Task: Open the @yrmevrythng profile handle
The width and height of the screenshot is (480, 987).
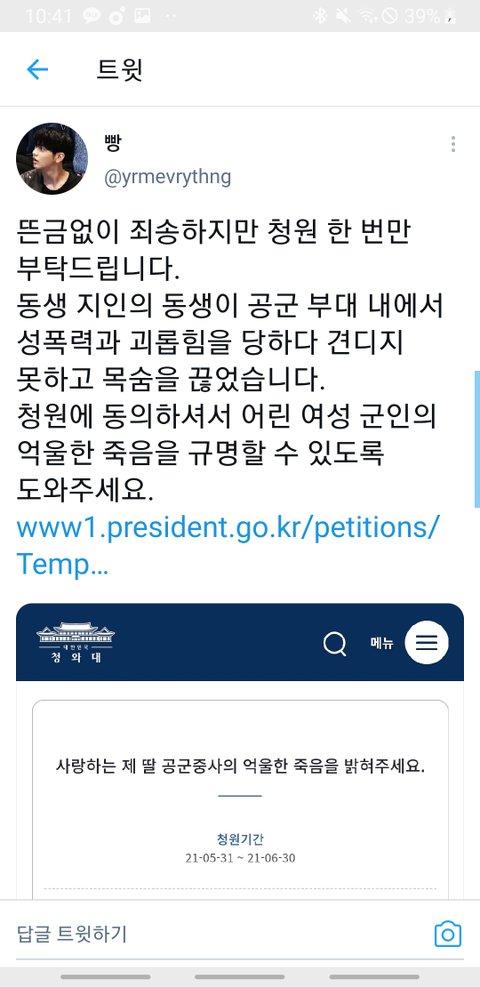Action: (167, 178)
